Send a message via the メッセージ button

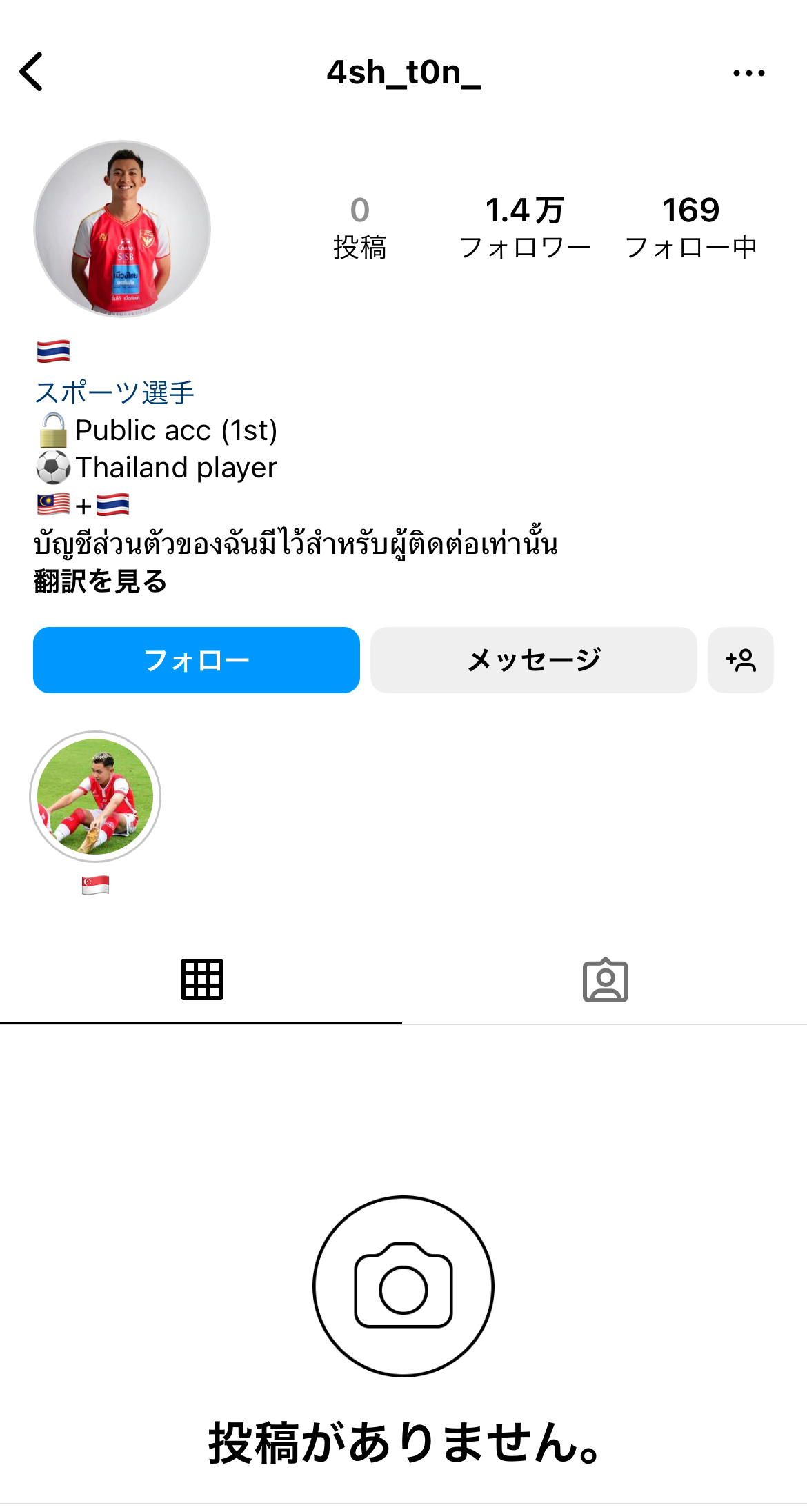(x=533, y=660)
